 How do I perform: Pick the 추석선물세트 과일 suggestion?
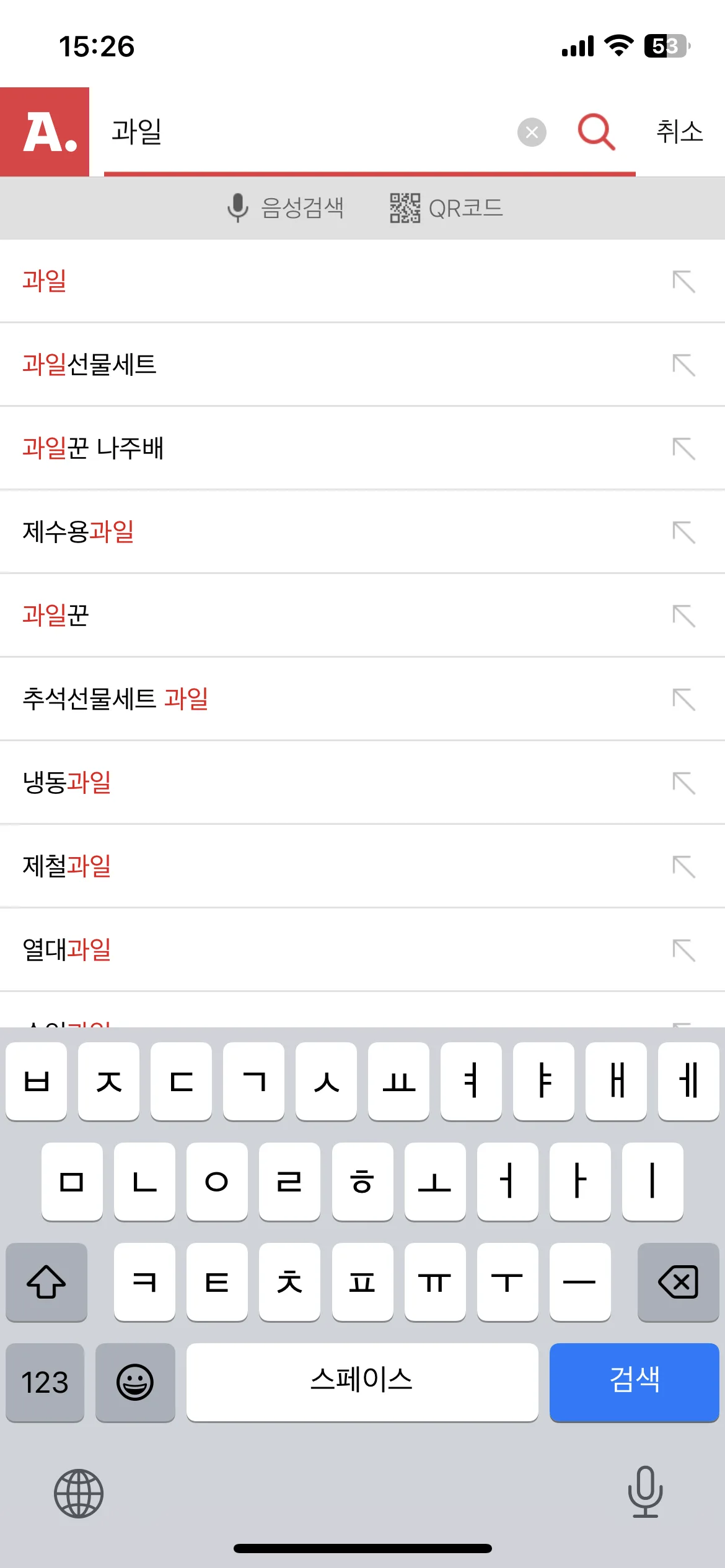[x=362, y=699]
